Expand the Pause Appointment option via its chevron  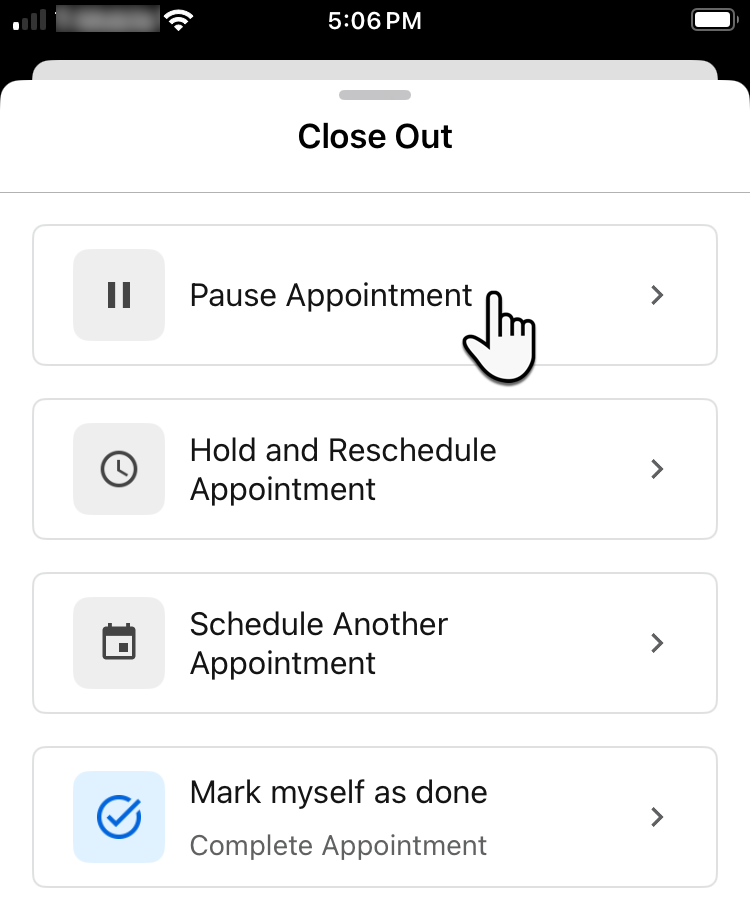tap(657, 295)
